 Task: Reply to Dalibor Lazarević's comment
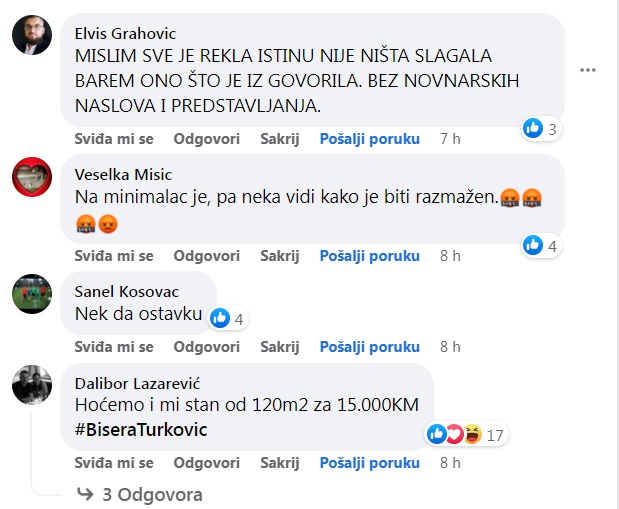click(x=206, y=463)
